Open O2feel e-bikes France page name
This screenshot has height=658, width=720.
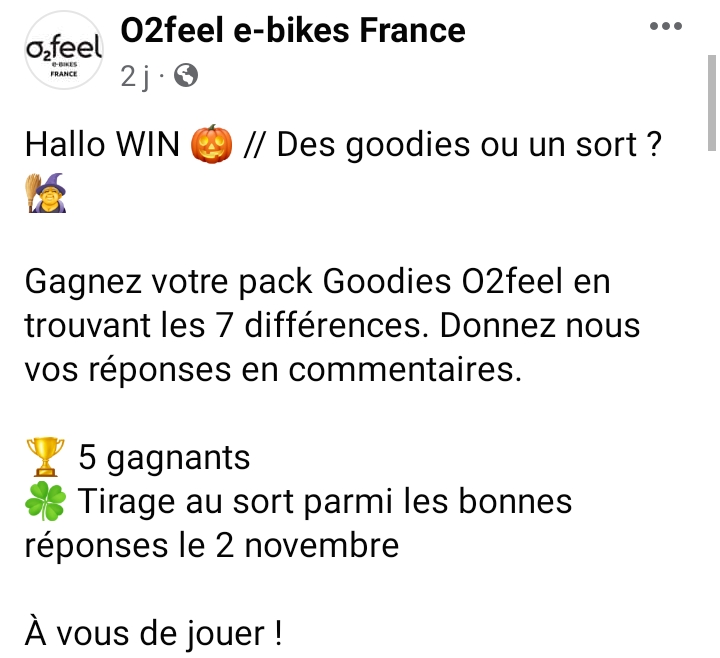pyautogui.click(x=293, y=31)
